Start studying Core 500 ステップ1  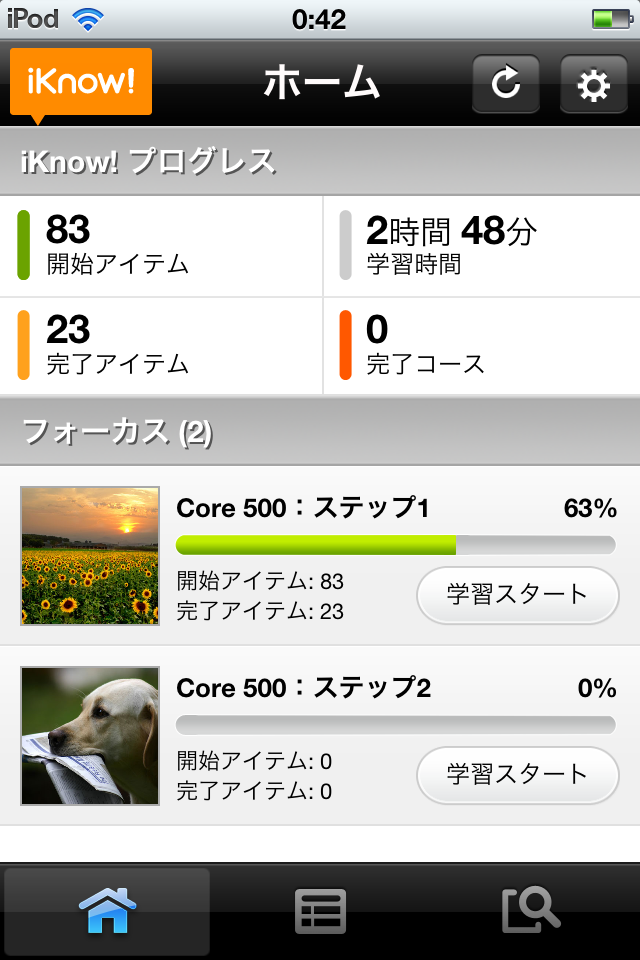coord(517,595)
